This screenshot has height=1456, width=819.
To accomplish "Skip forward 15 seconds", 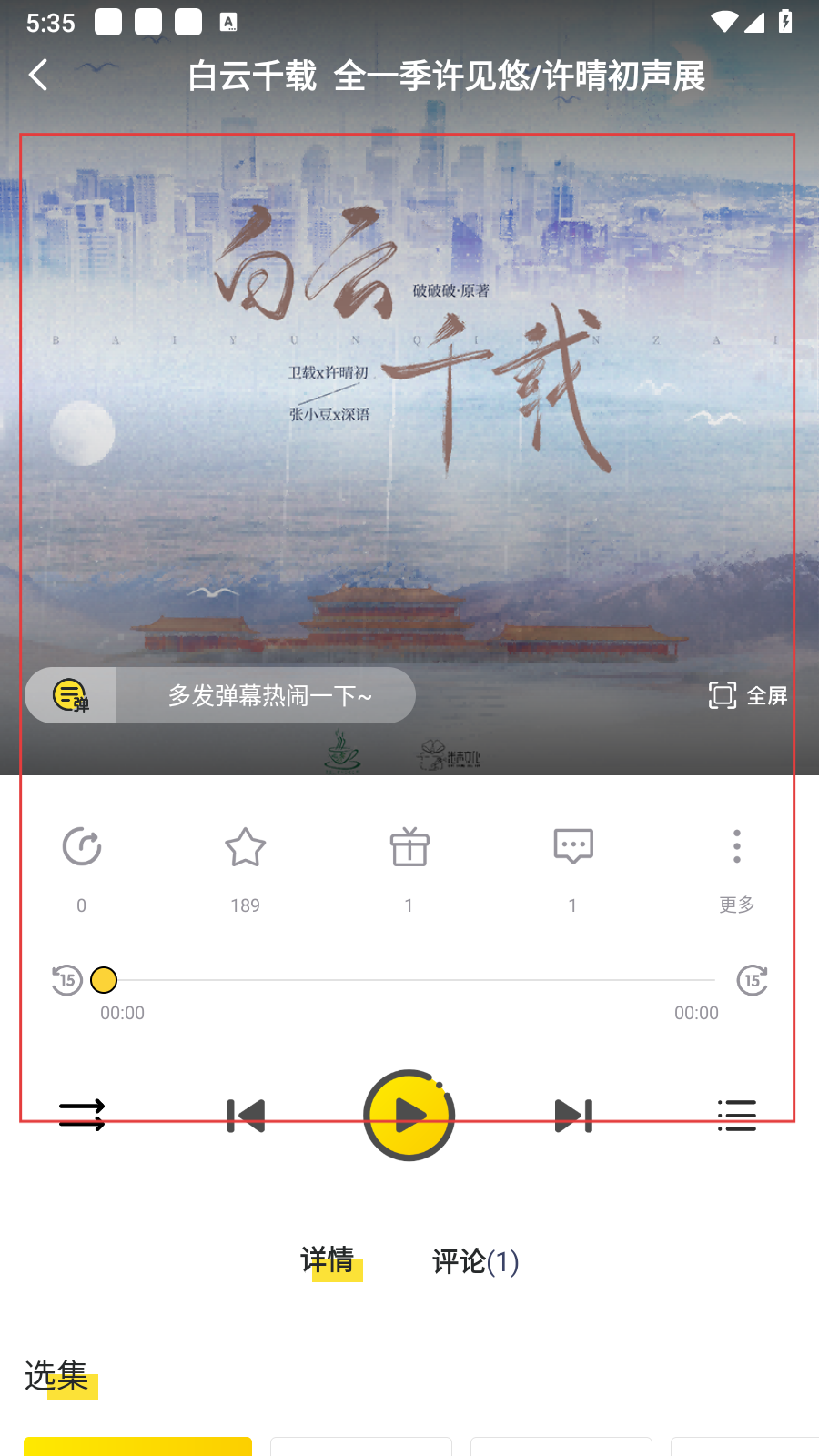I will coord(753,980).
